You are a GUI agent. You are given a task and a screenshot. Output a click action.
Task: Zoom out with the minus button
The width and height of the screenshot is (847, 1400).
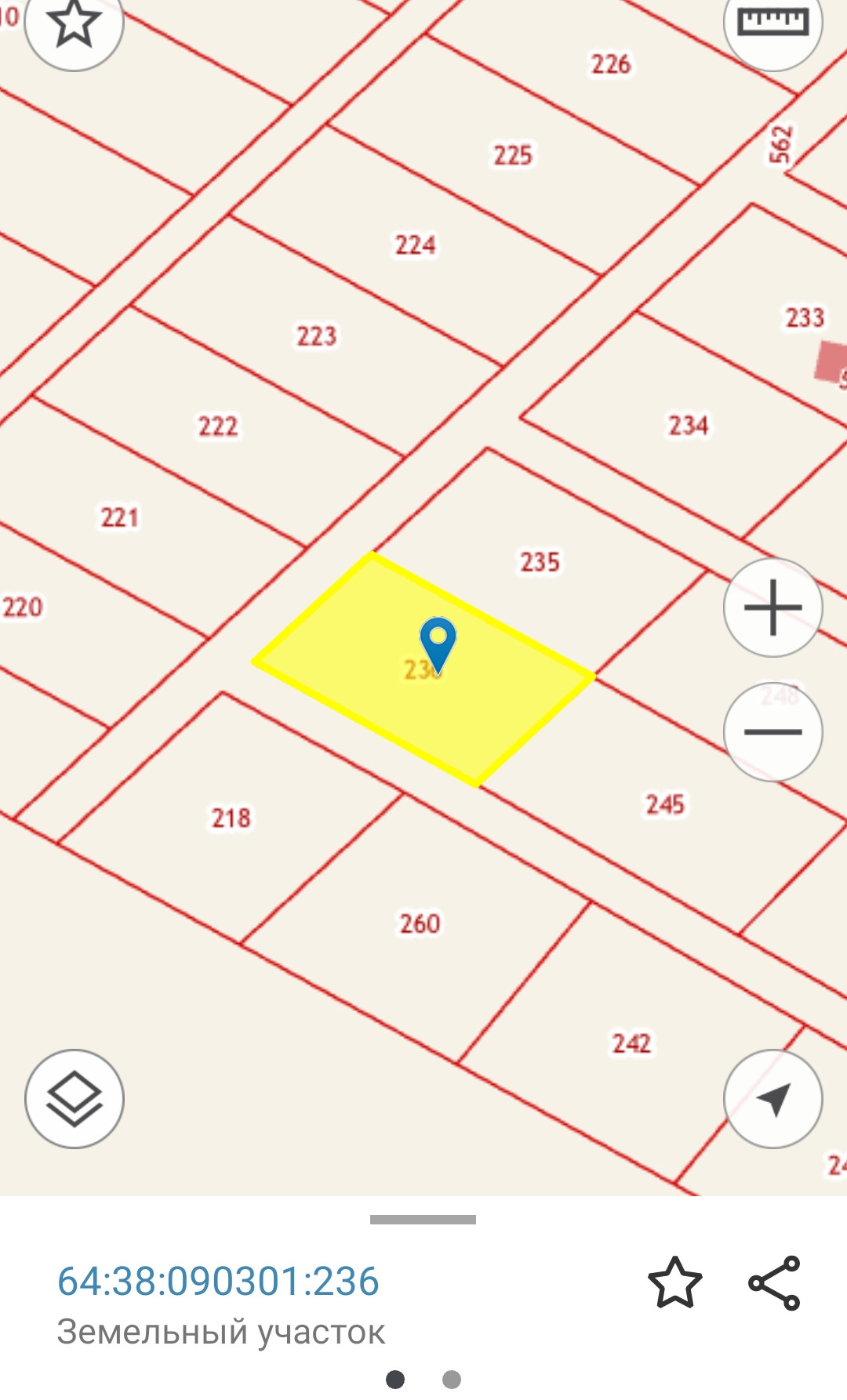coord(772,732)
